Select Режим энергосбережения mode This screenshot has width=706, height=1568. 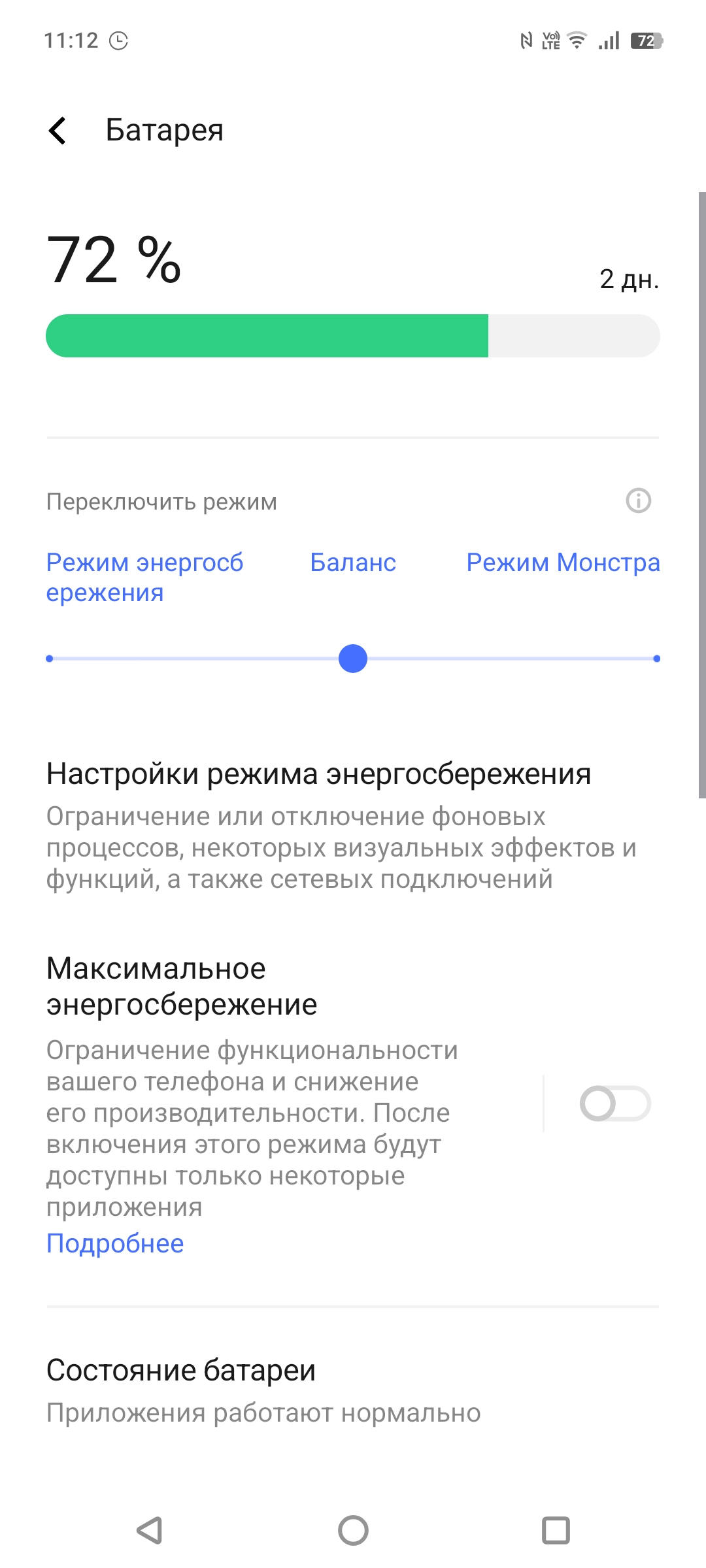click(144, 578)
